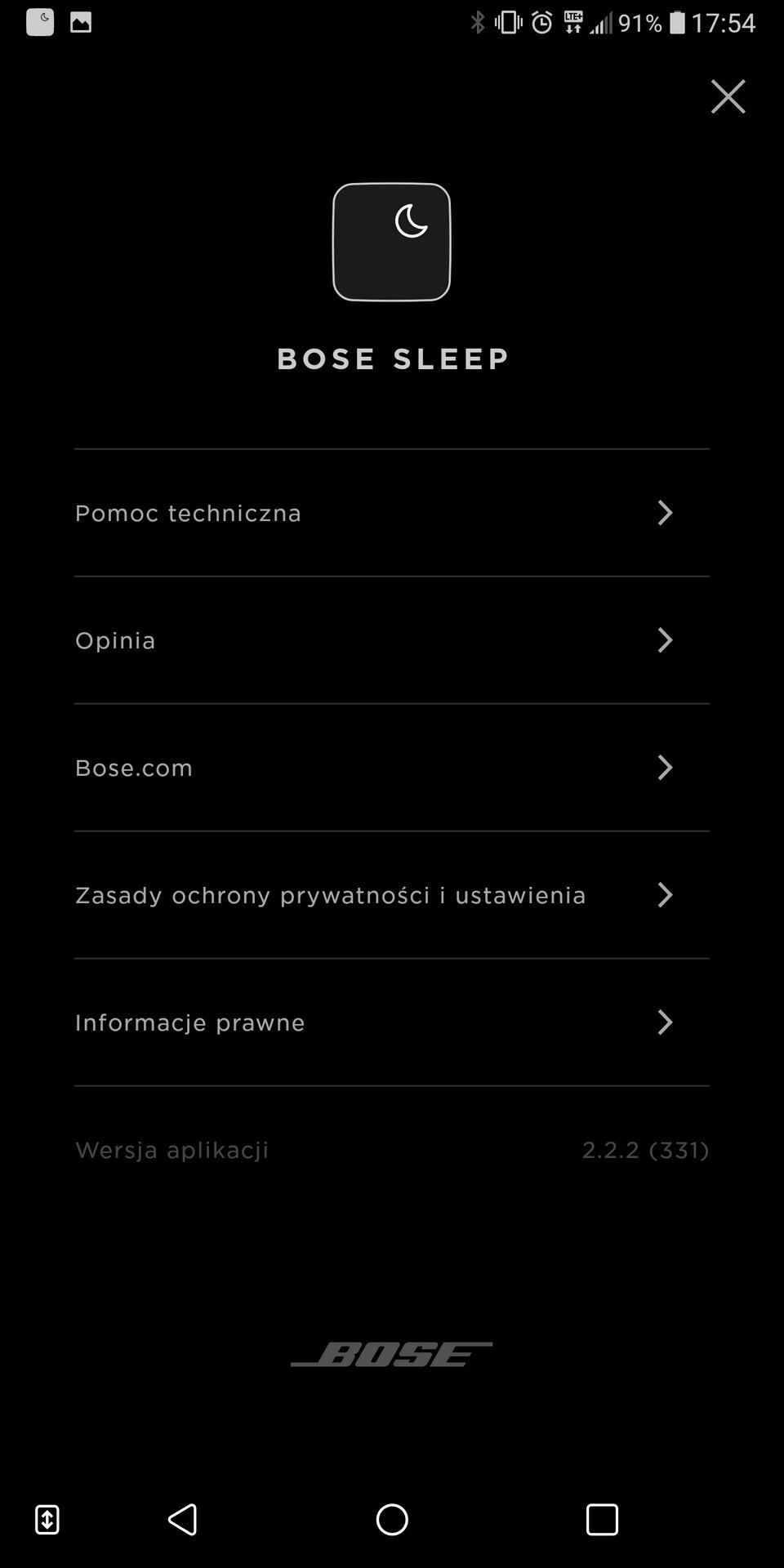The image size is (784, 1568).
Task: Close the Bose Sleep info screen
Action: [x=728, y=96]
